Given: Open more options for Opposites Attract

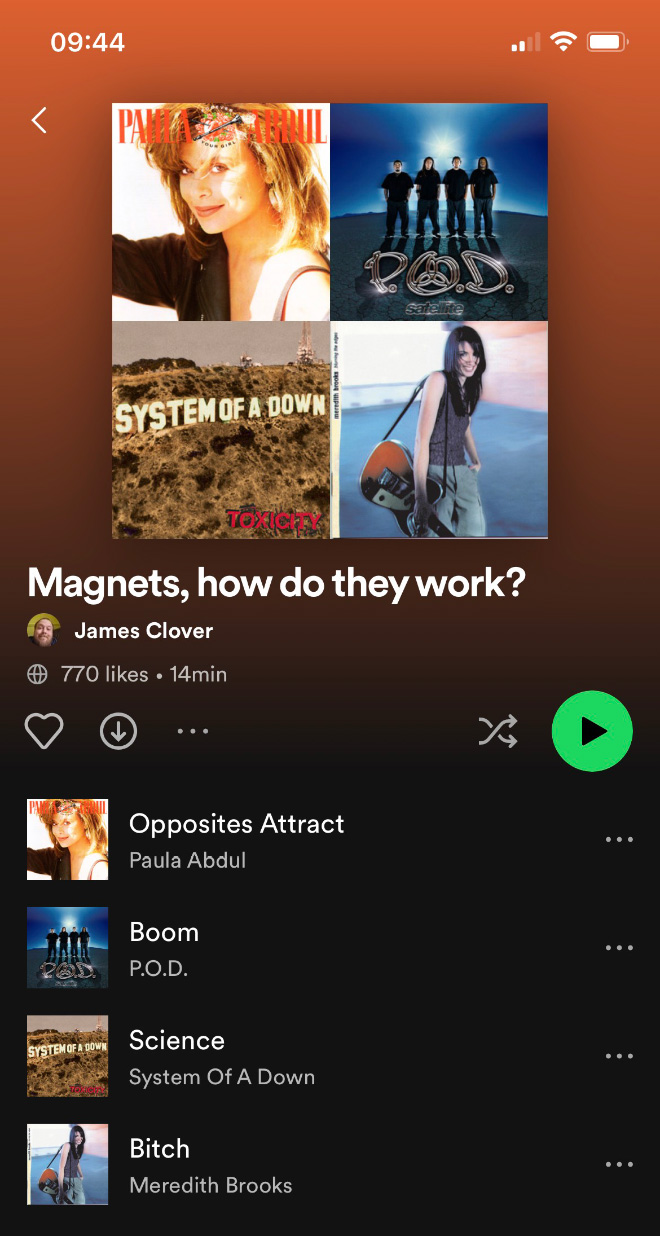Looking at the screenshot, I should [x=619, y=840].
